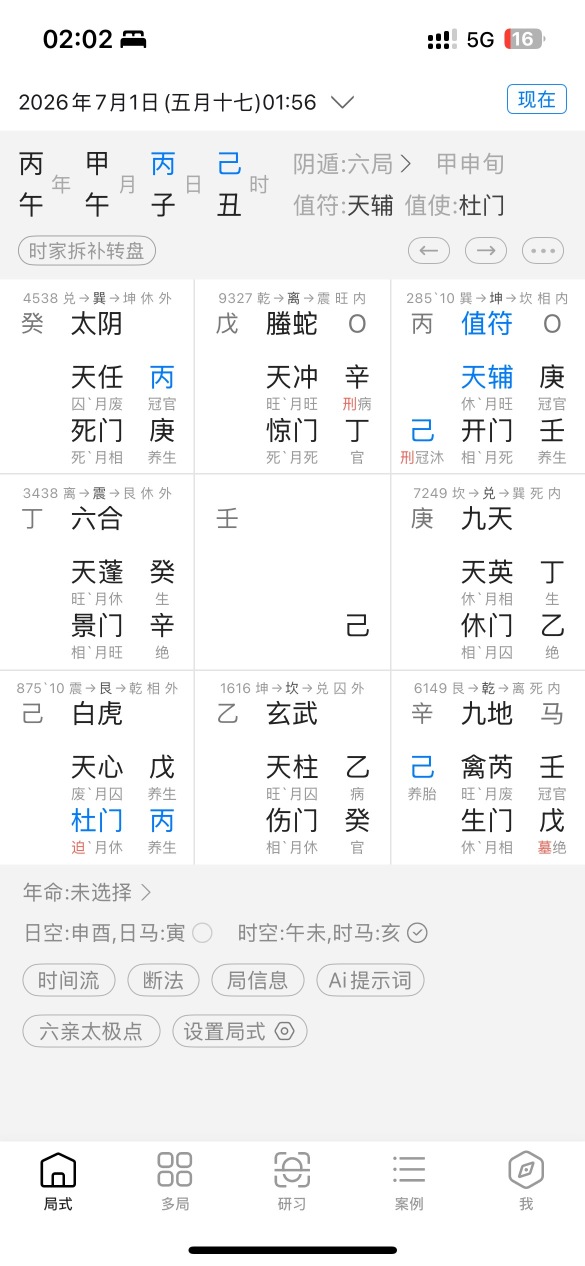This screenshot has height=1266, width=585.
Task: Open 断法 chip
Action: 163,980
